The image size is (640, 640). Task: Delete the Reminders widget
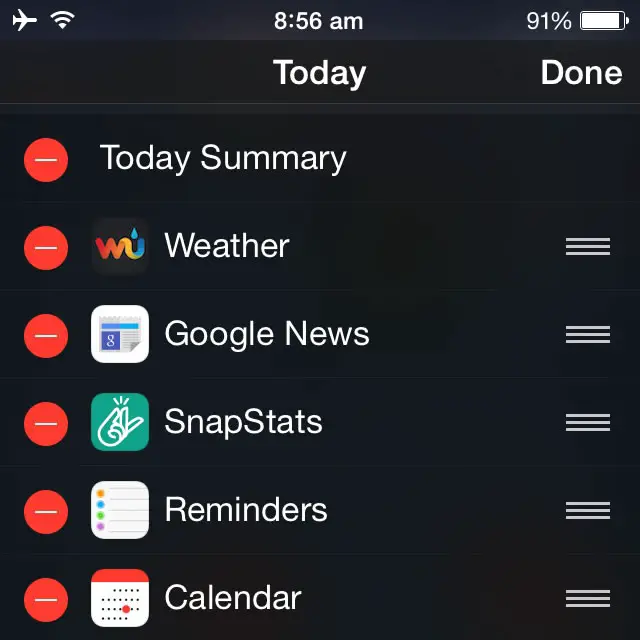pos(46,511)
